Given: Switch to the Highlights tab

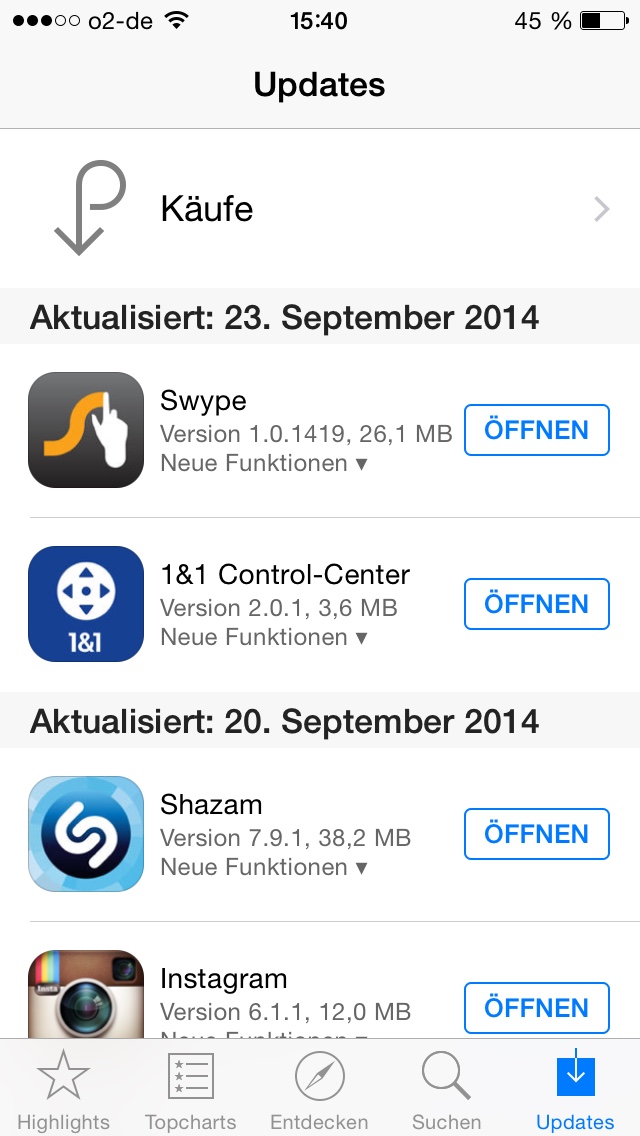Looking at the screenshot, I should pos(64,1089).
